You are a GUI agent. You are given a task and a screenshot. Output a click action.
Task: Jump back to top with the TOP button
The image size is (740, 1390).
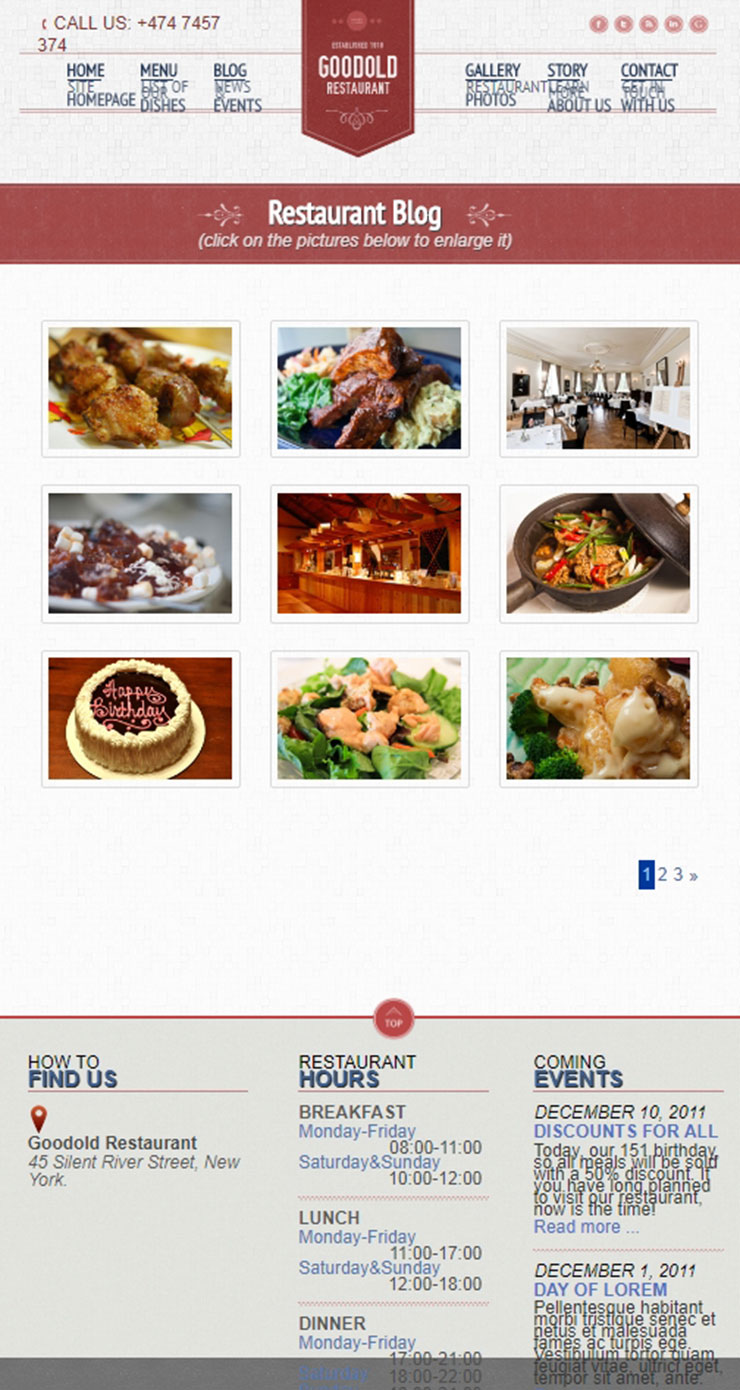tap(394, 1019)
